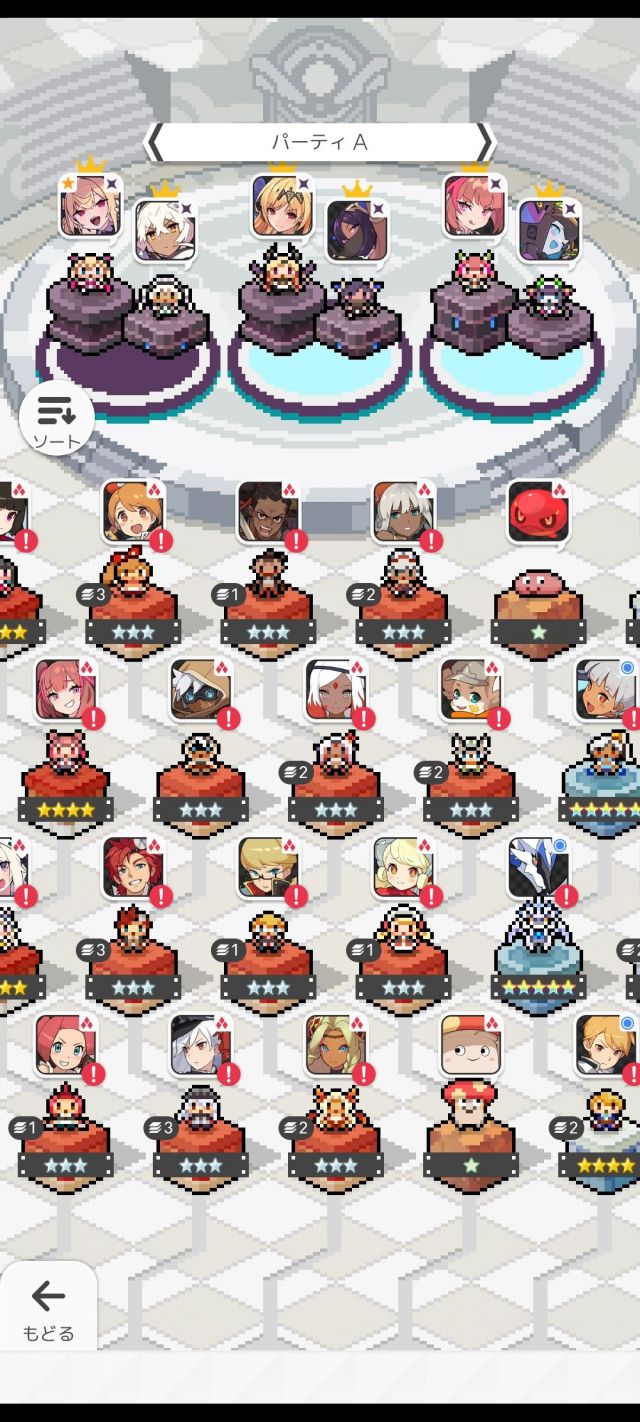Tap もどる to go back
This screenshot has height=1422, width=640.
48,1304
